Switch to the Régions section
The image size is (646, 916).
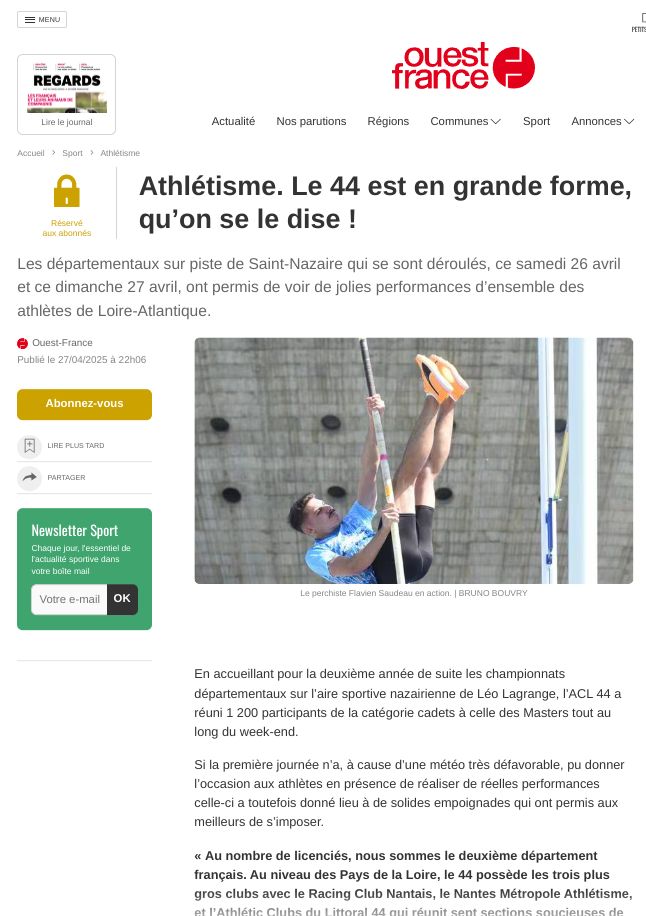click(388, 121)
